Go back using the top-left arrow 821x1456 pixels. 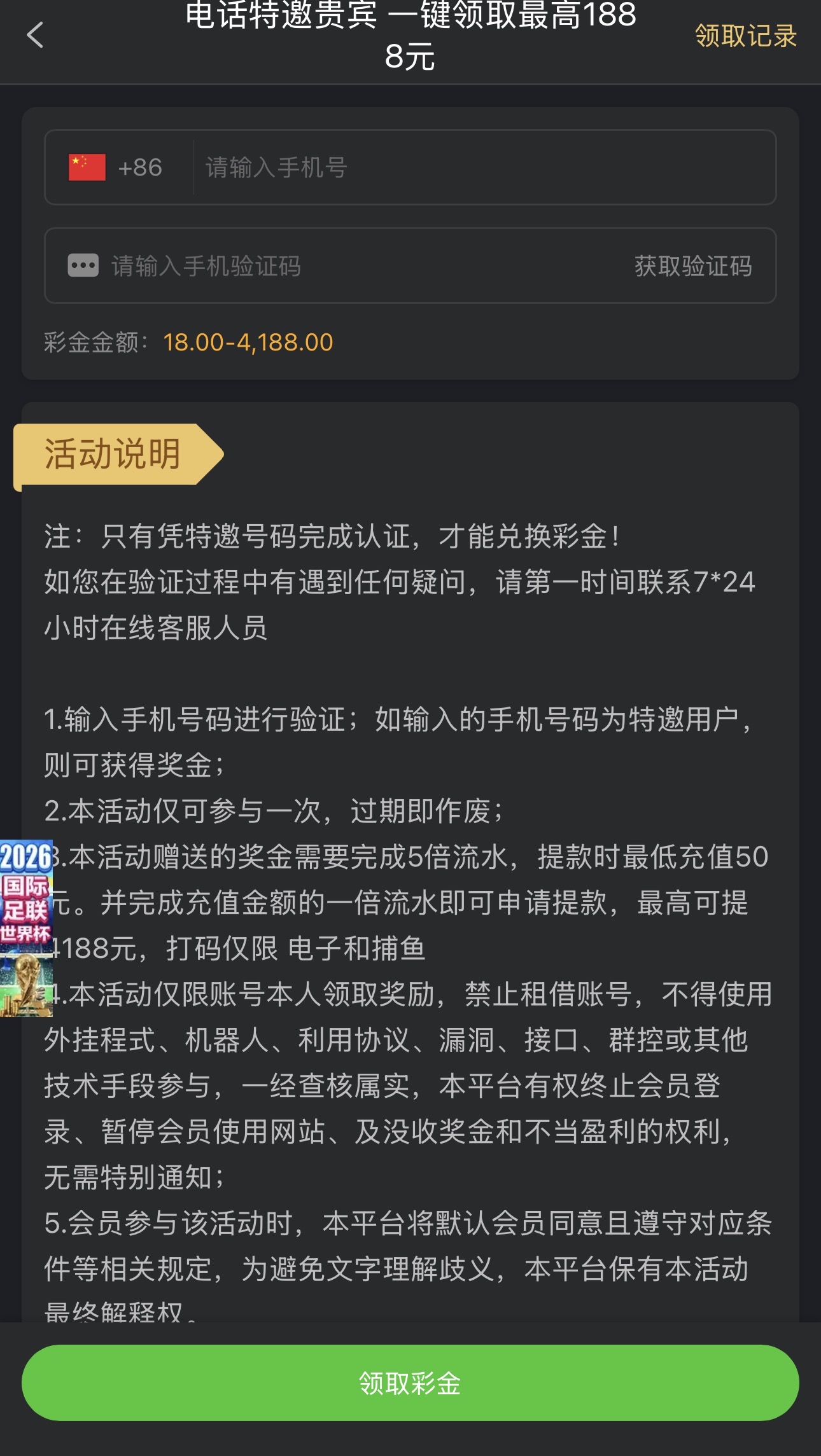pos(36,35)
